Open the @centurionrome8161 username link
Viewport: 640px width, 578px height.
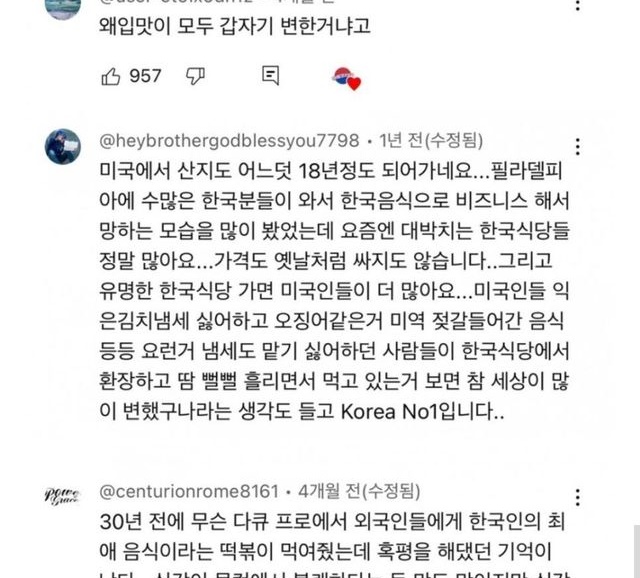coord(189,491)
